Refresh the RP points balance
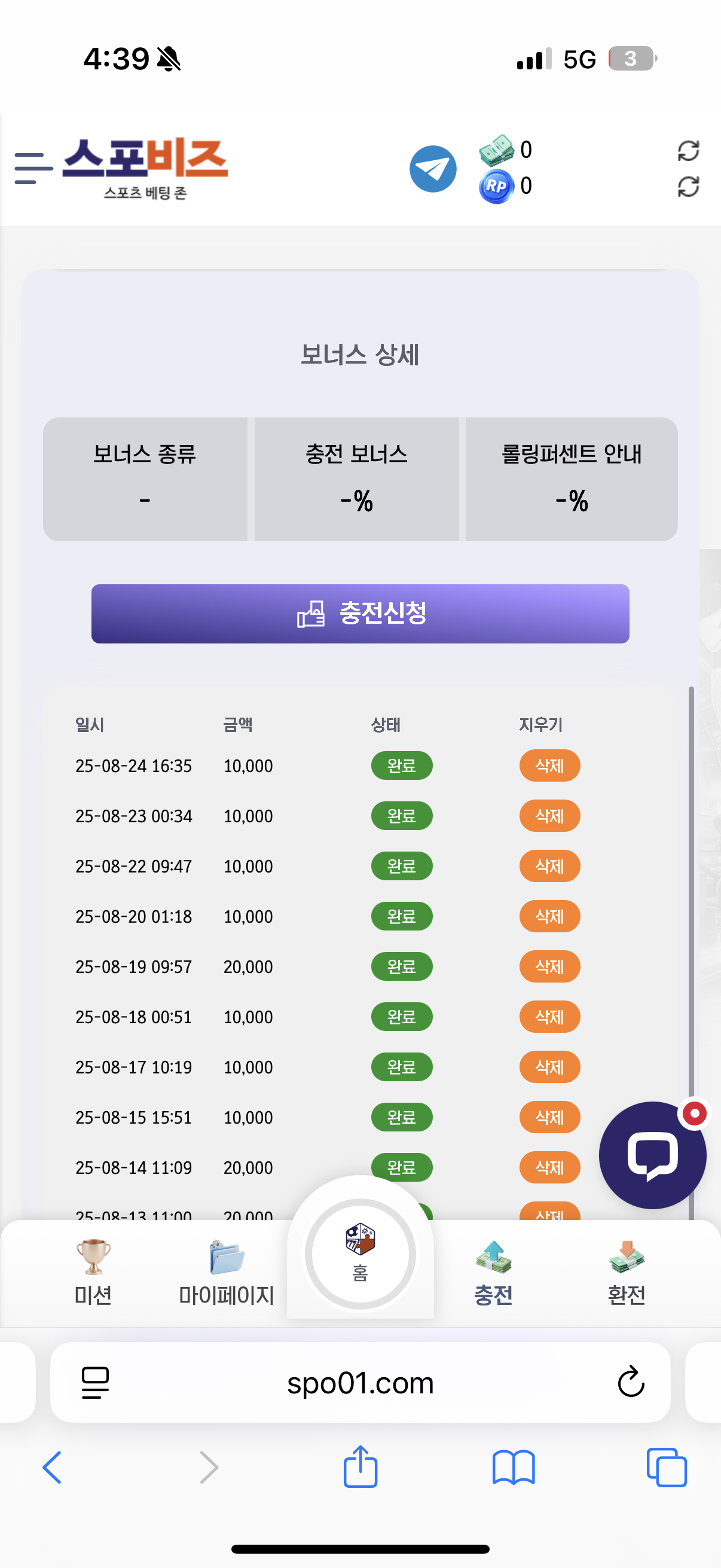Image resolution: width=721 pixels, height=1568 pixels. [x=688, y=187]
